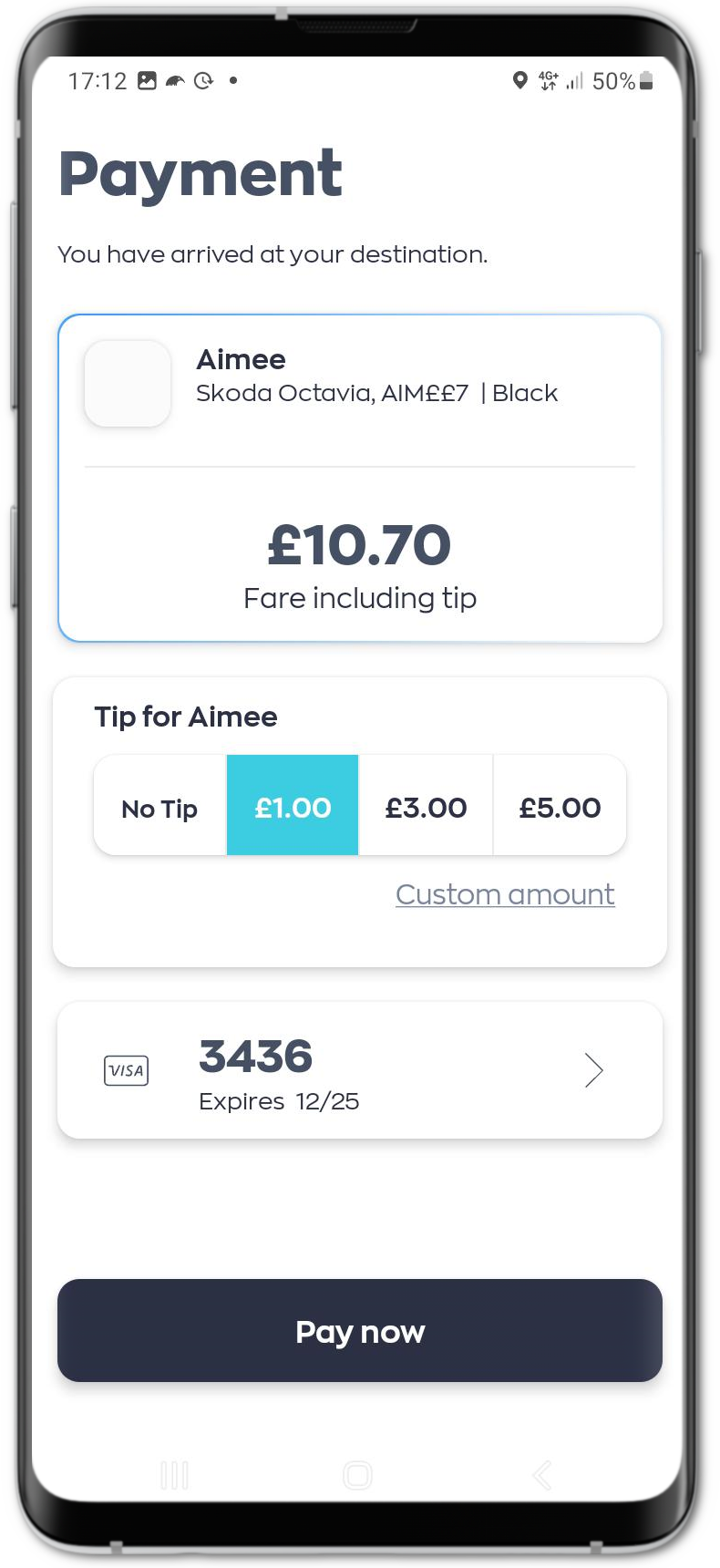Open driver Aimee's fare card
720x1568 pixels.
tap(360, 479)
